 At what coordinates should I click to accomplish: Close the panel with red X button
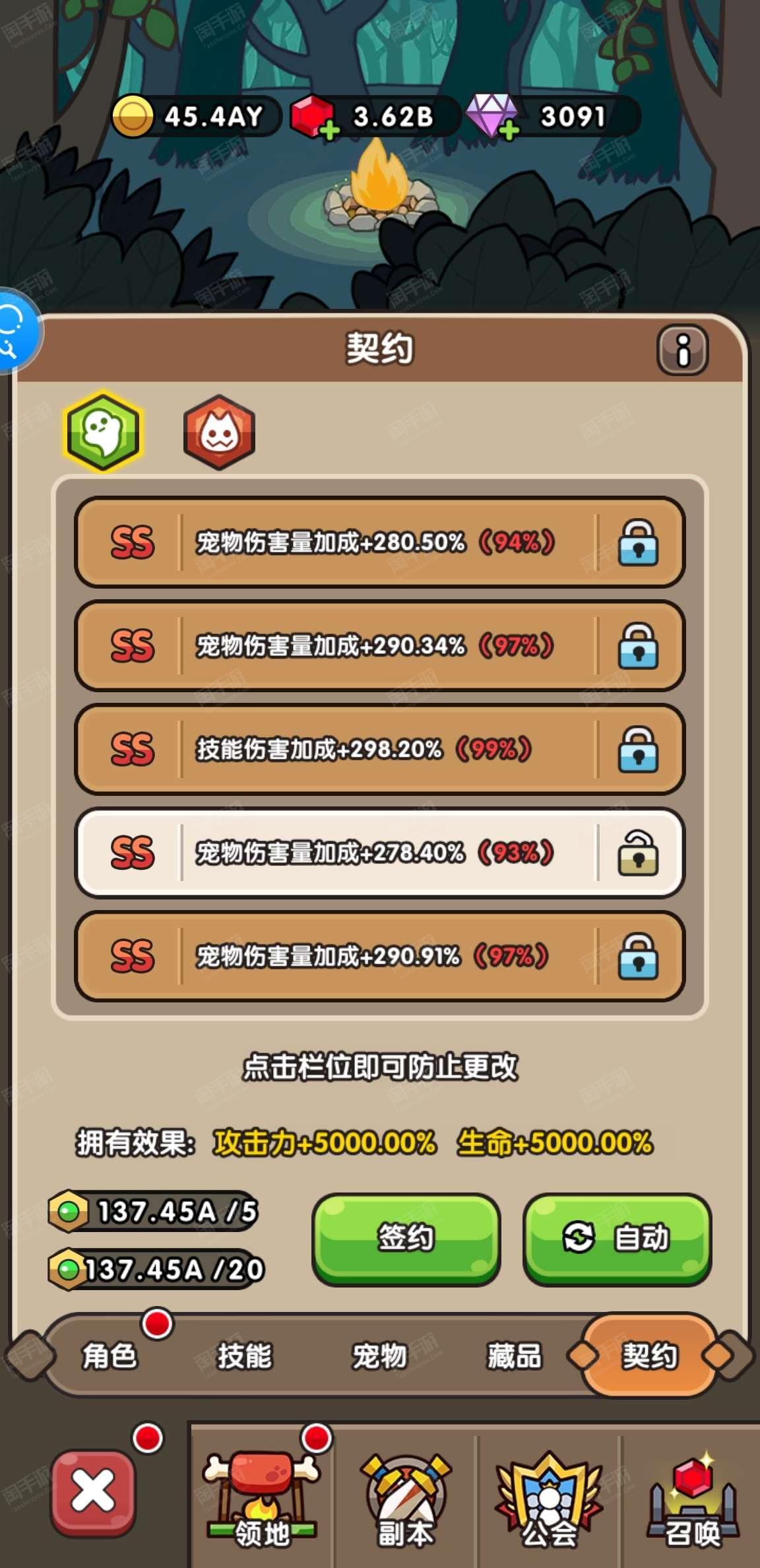[94, 1493]
